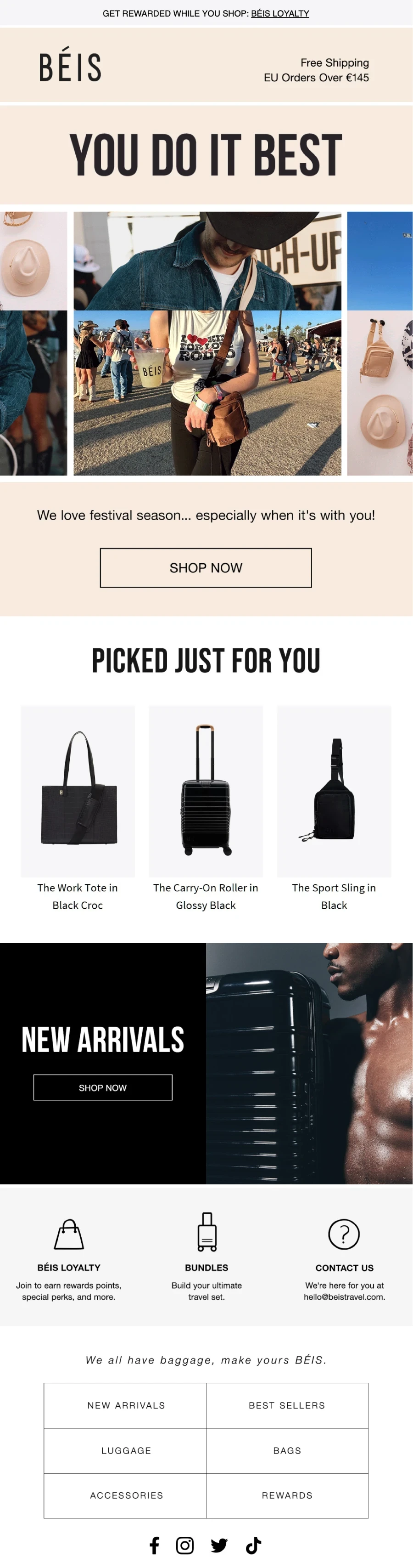Open the Bundles suitcase section
The height and width of the screenshot is (1568, 413).
[x=207, y=1232]
